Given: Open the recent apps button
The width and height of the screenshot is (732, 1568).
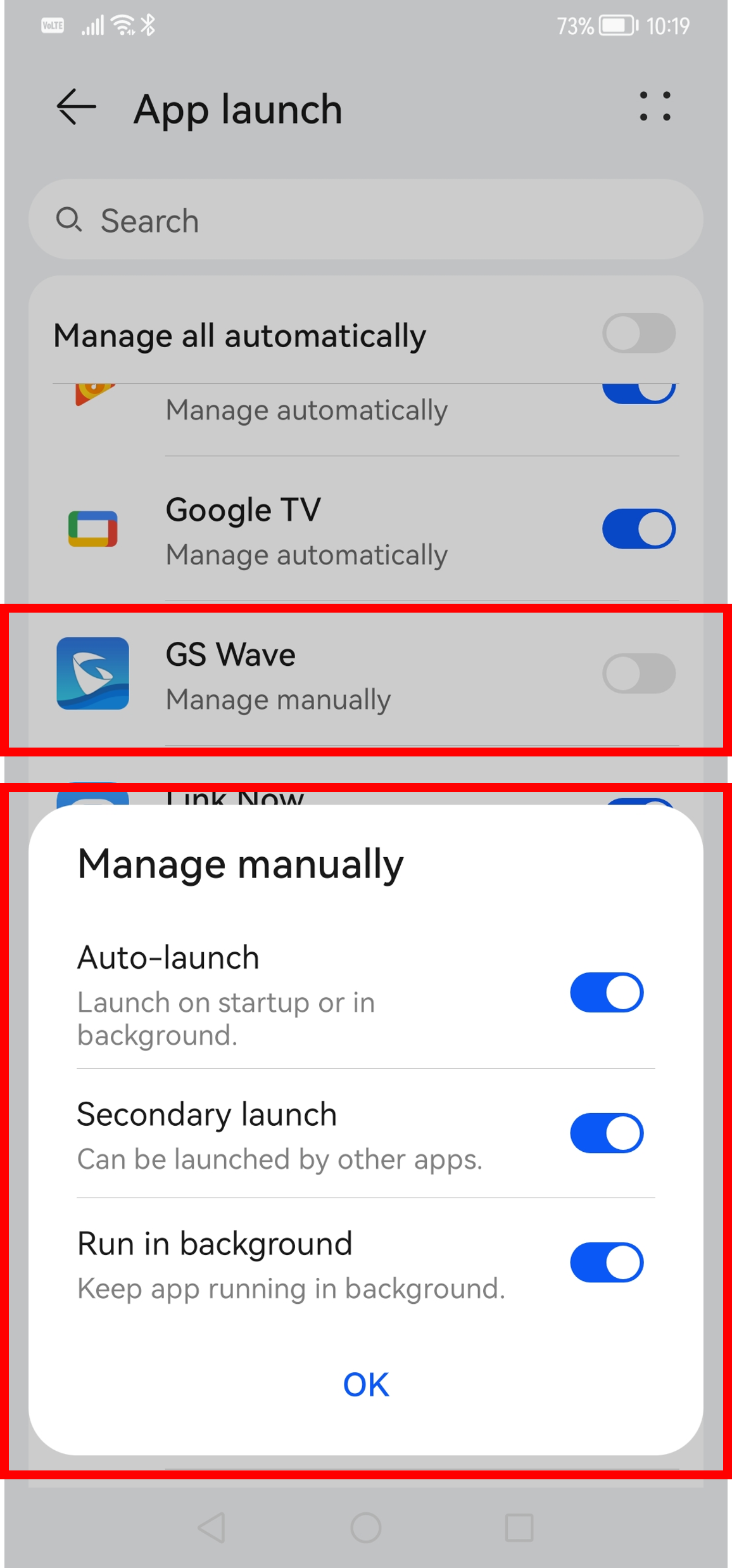Looking at the screenshot, I should [519, 1527].
